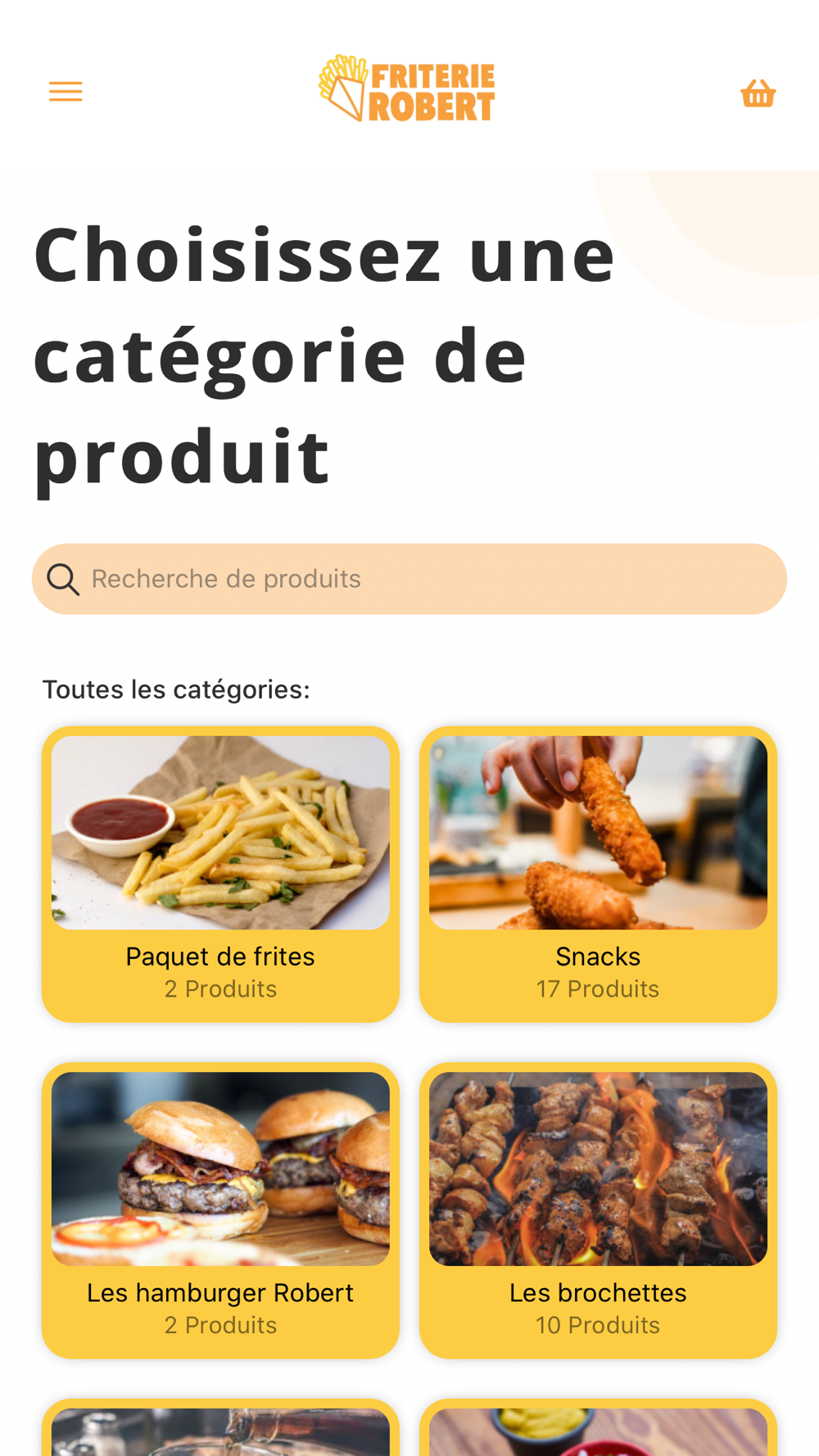Open the Paquet de frites category
Image resolution: width=819 pixels, height=1456 pixels.
pyautogui.click(x=220, y=874)
